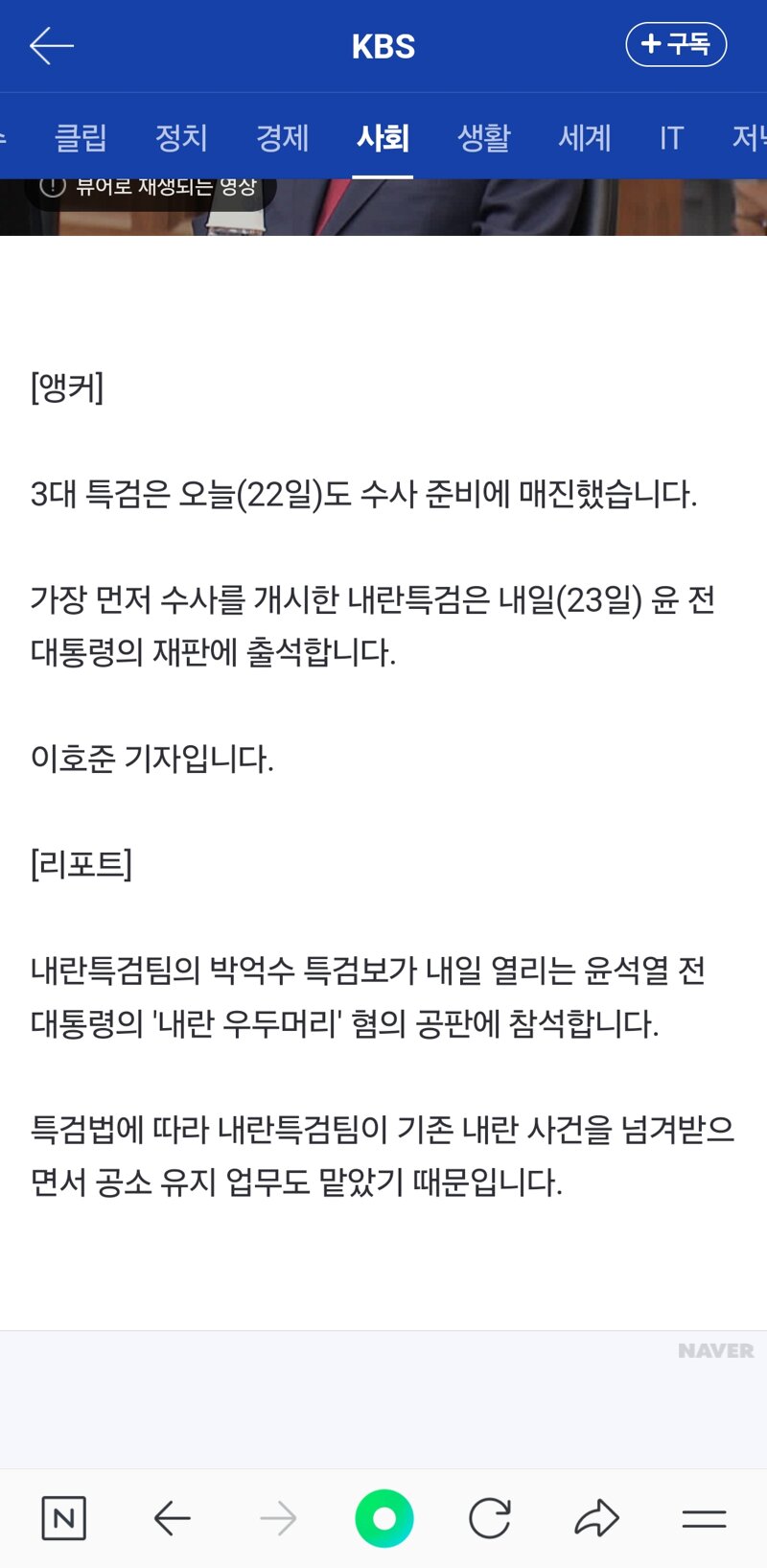
Task: Switch to the 클립 tab
Action: coord(81,137)
